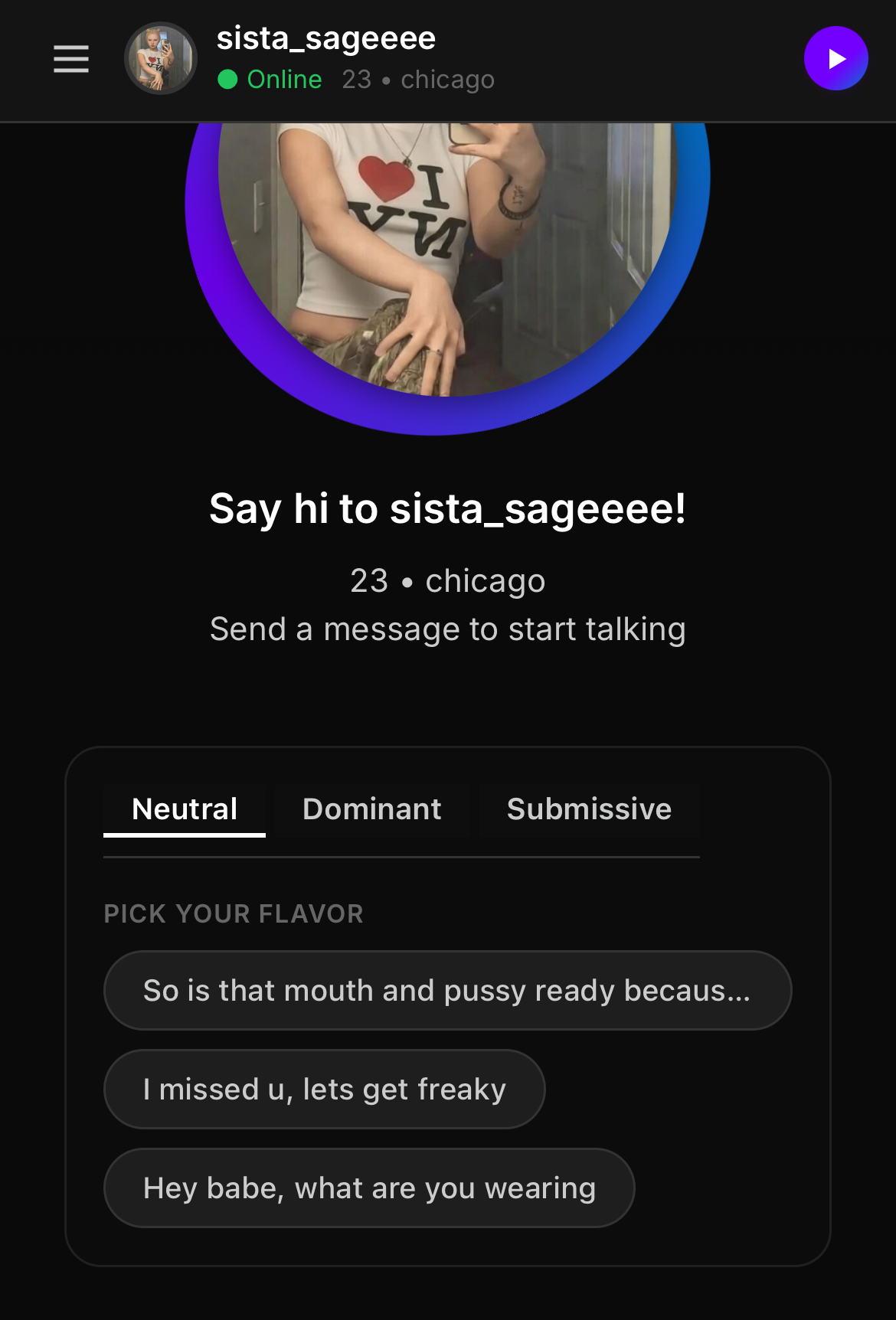Image resolution: width=896 pixels, height=1320 pixels.
Task: Reselect the Neutral tab
Action: [184, 809]
